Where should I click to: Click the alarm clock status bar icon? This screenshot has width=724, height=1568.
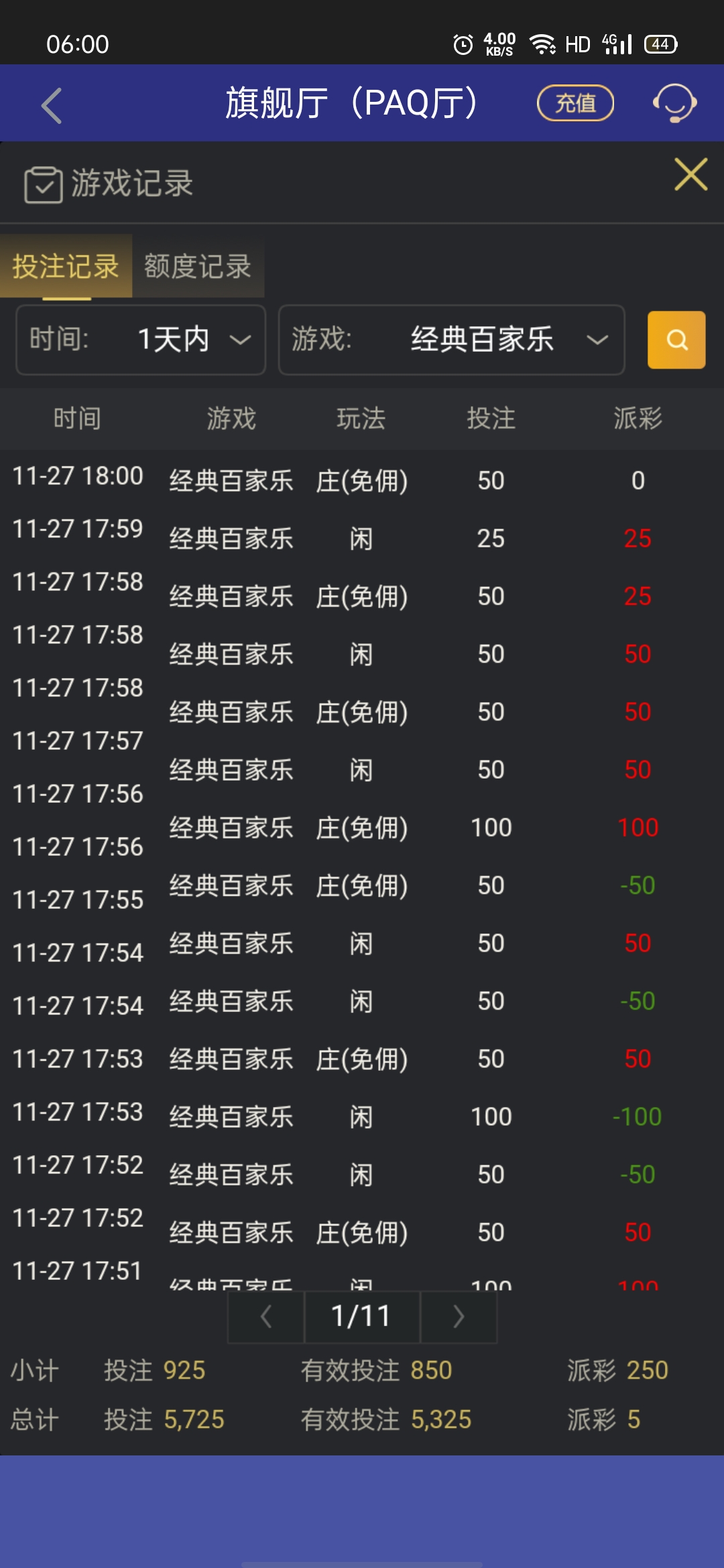pos(462,43)
